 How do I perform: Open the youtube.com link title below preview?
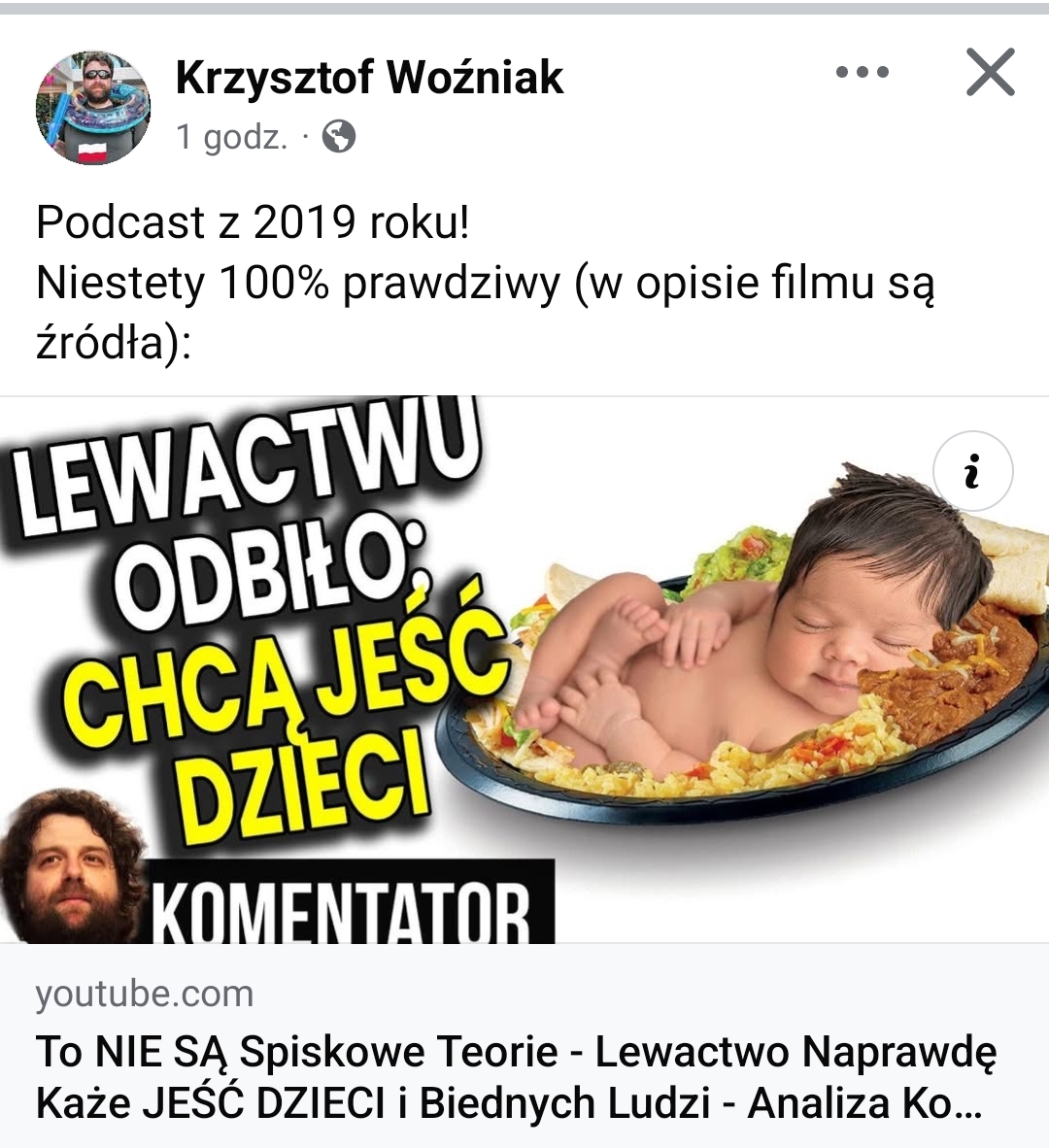point(515,1077)
